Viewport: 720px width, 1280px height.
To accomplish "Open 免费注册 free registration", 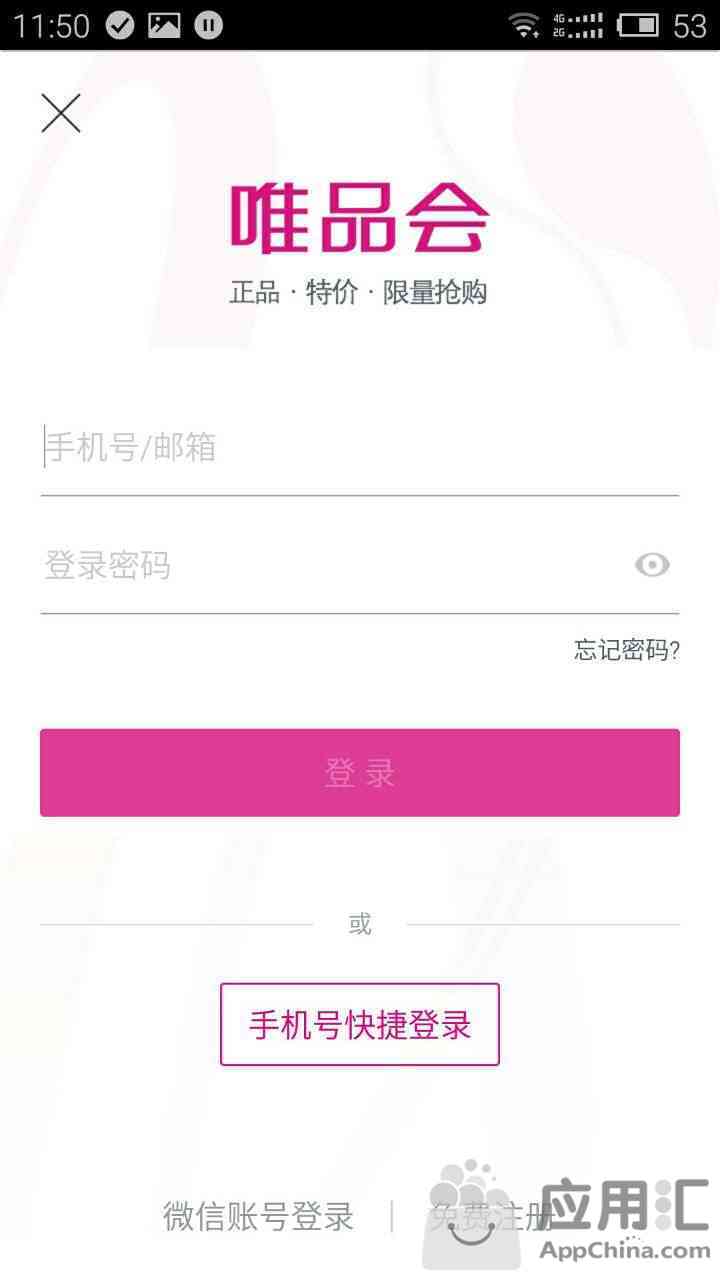I will 490,1216.
